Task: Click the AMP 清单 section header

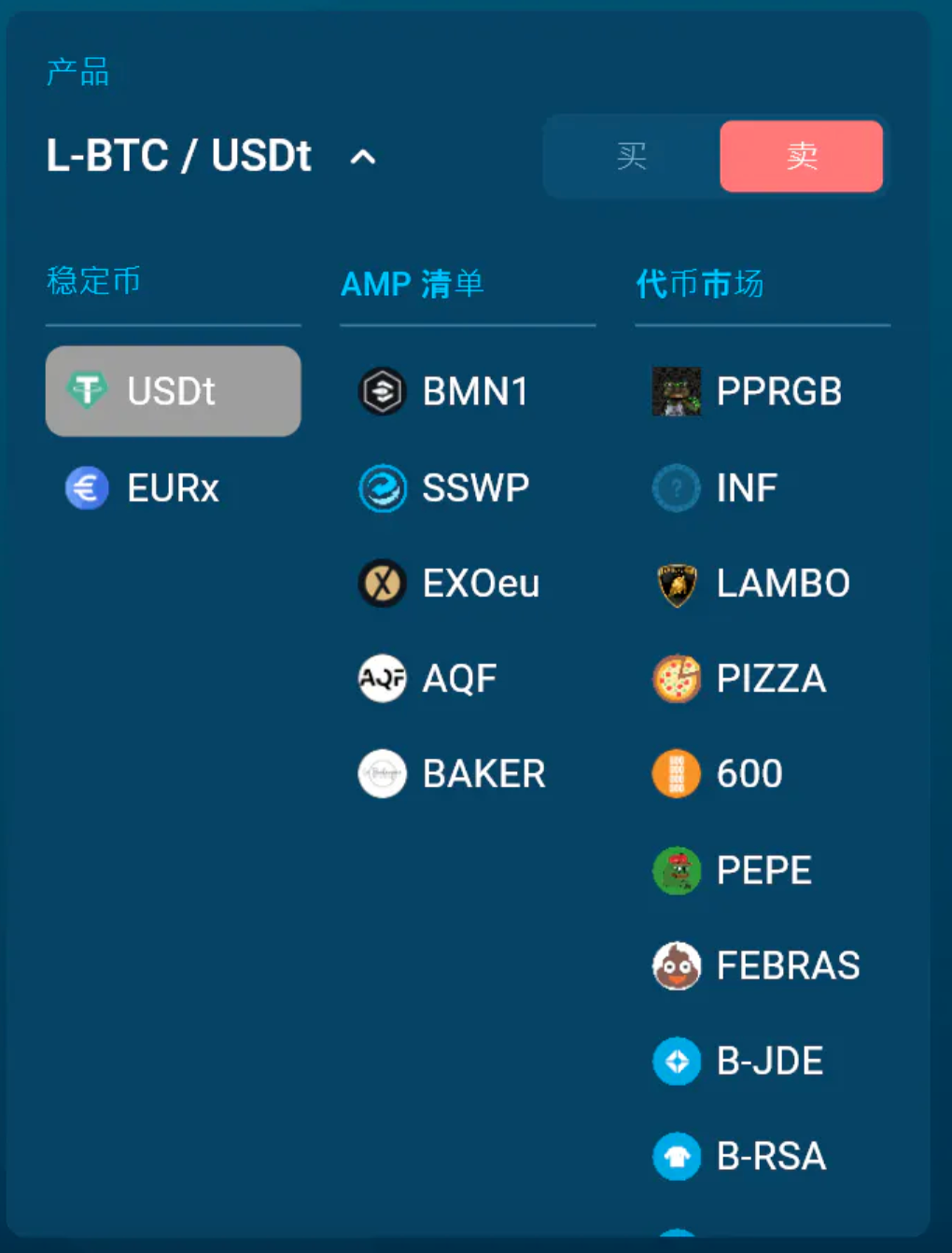Action: [x=413, y=284]
